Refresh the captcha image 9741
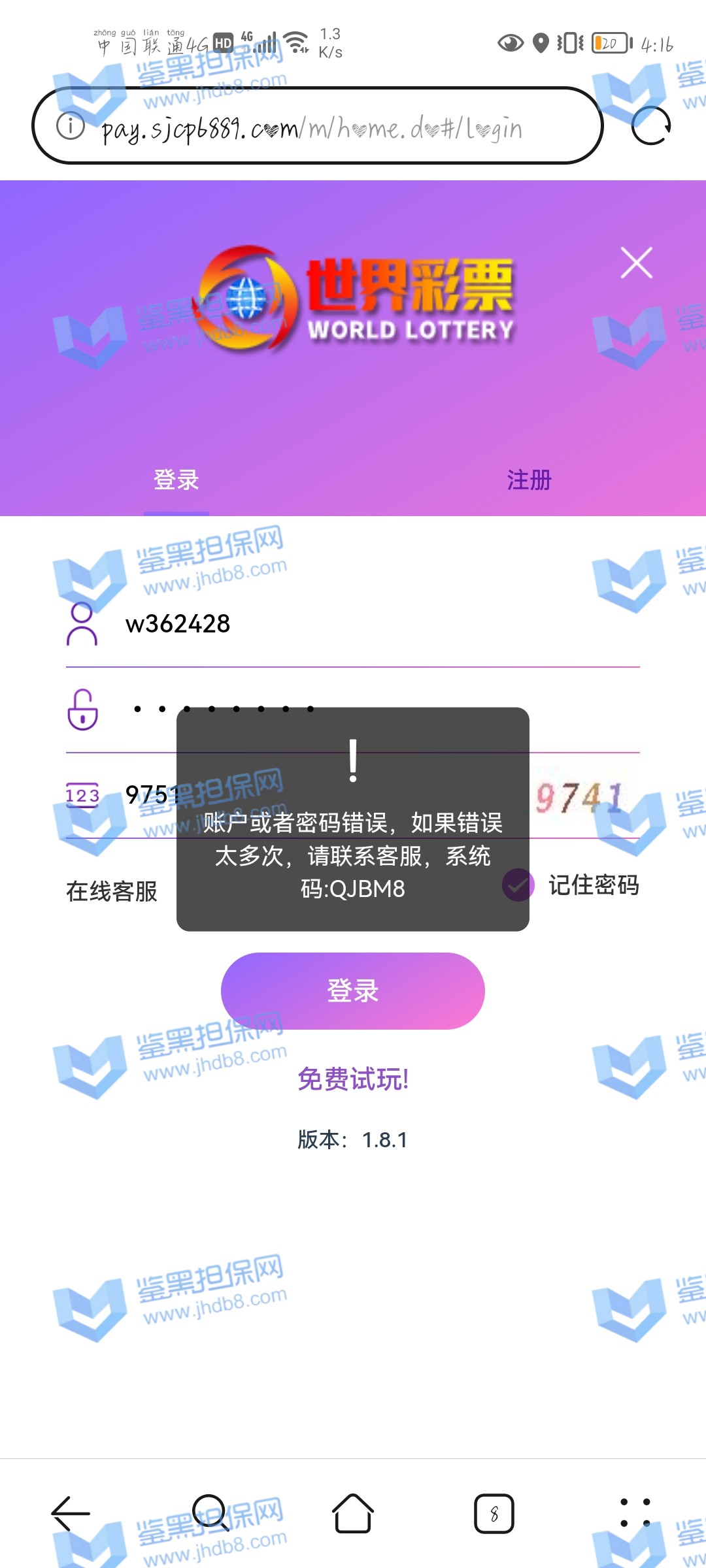 point(579,796)
